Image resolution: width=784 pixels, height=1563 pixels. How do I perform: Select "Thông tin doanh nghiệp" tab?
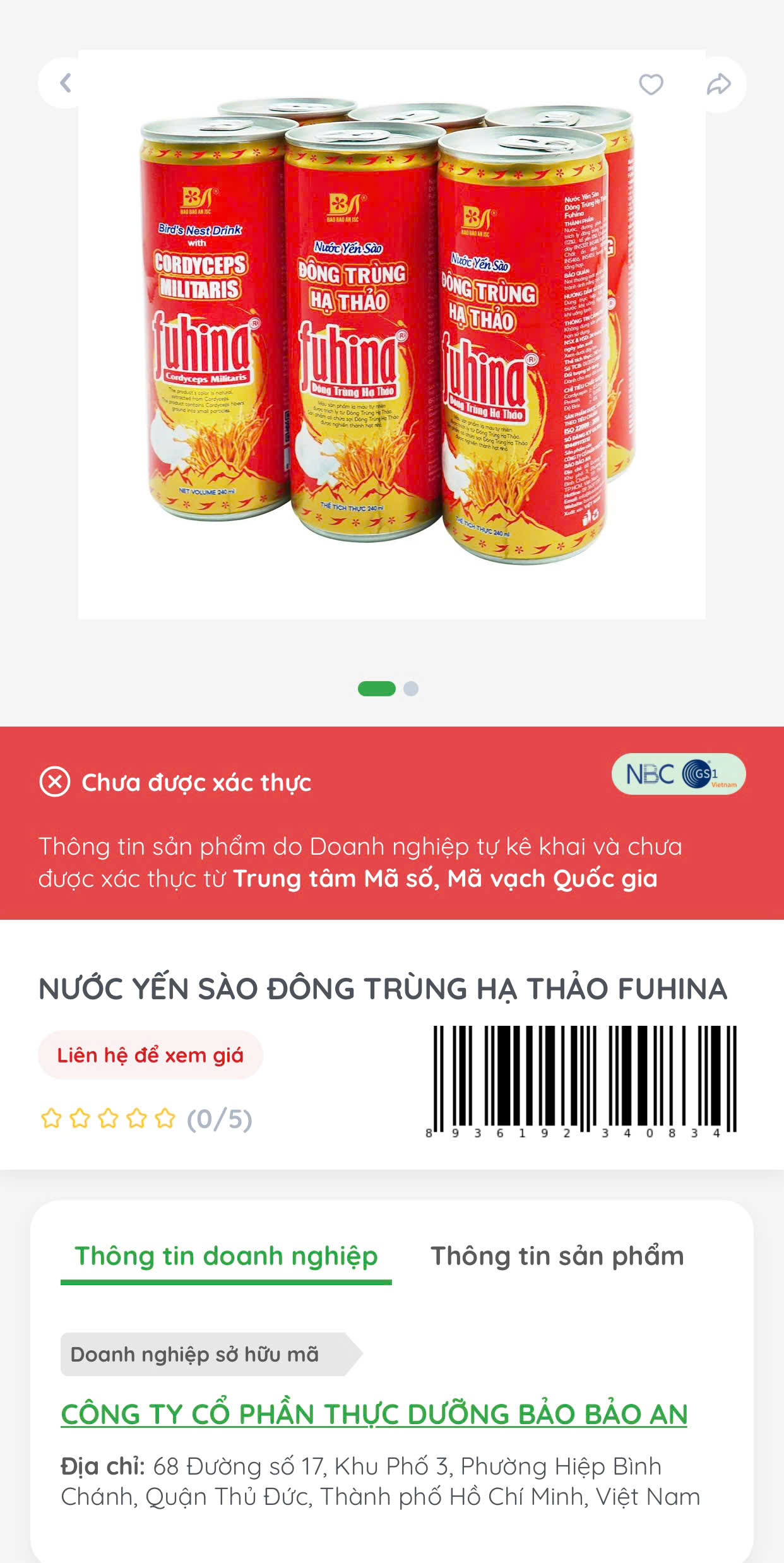point(226,1256)
